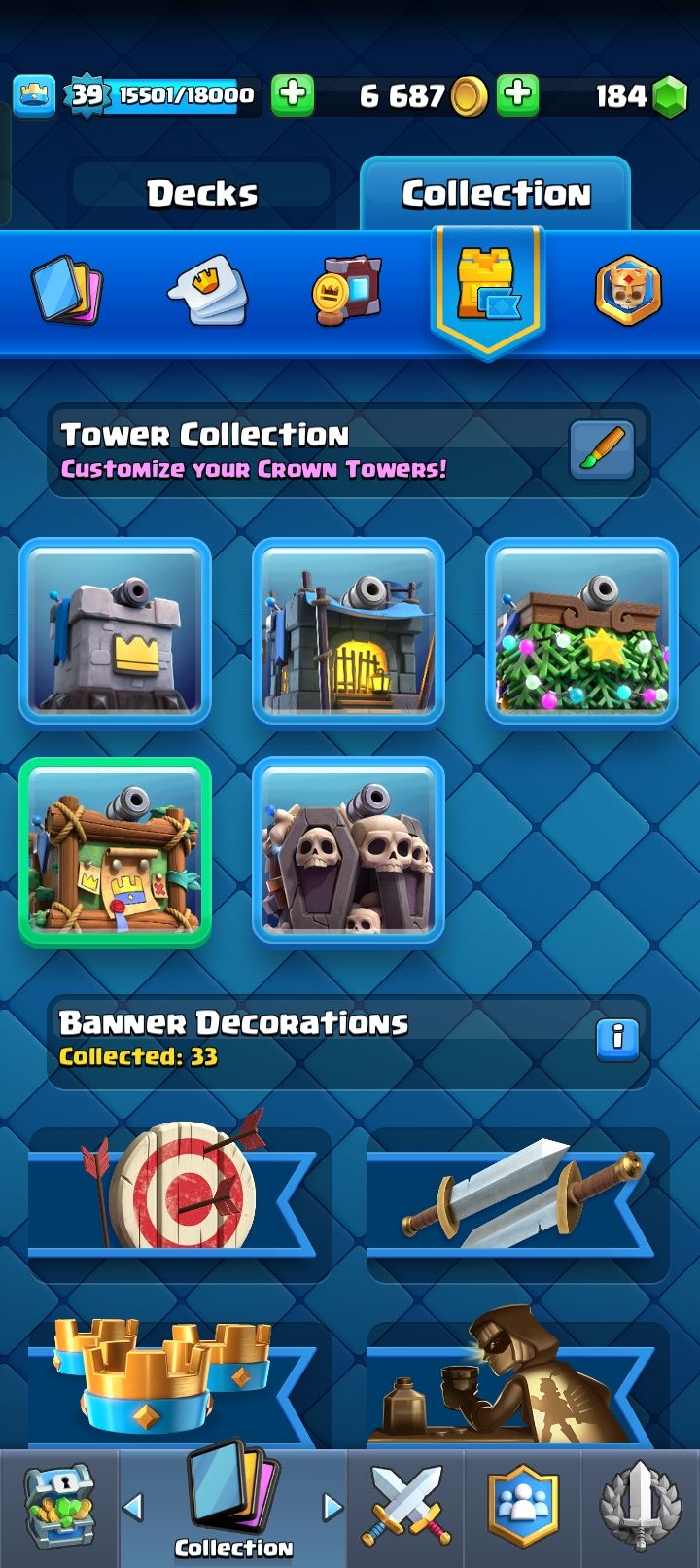Screen dimensions: 700x1568
Task: Switch to the Decks tab
Action: pos(202,194)
